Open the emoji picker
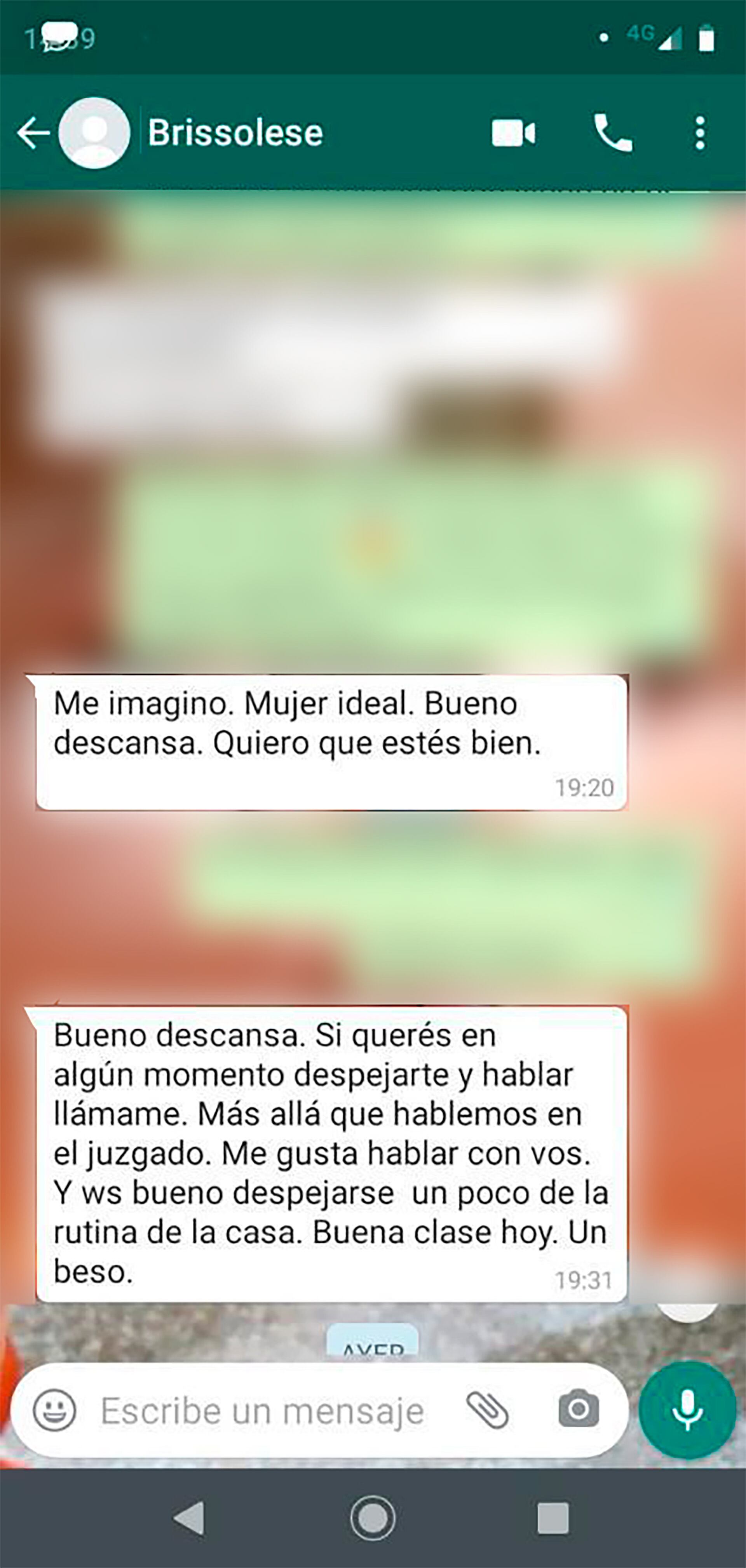The width and height of the screenshot is (746, 1568). (x=54, y=1410)
